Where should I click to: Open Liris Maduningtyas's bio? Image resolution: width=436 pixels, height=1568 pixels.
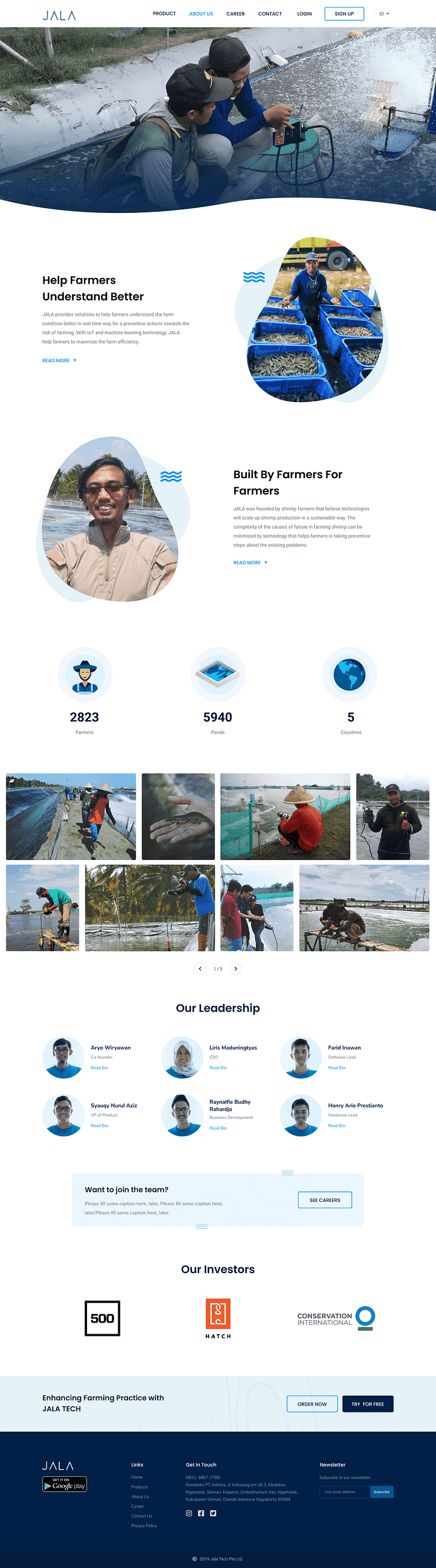(x=217, y=1068)
